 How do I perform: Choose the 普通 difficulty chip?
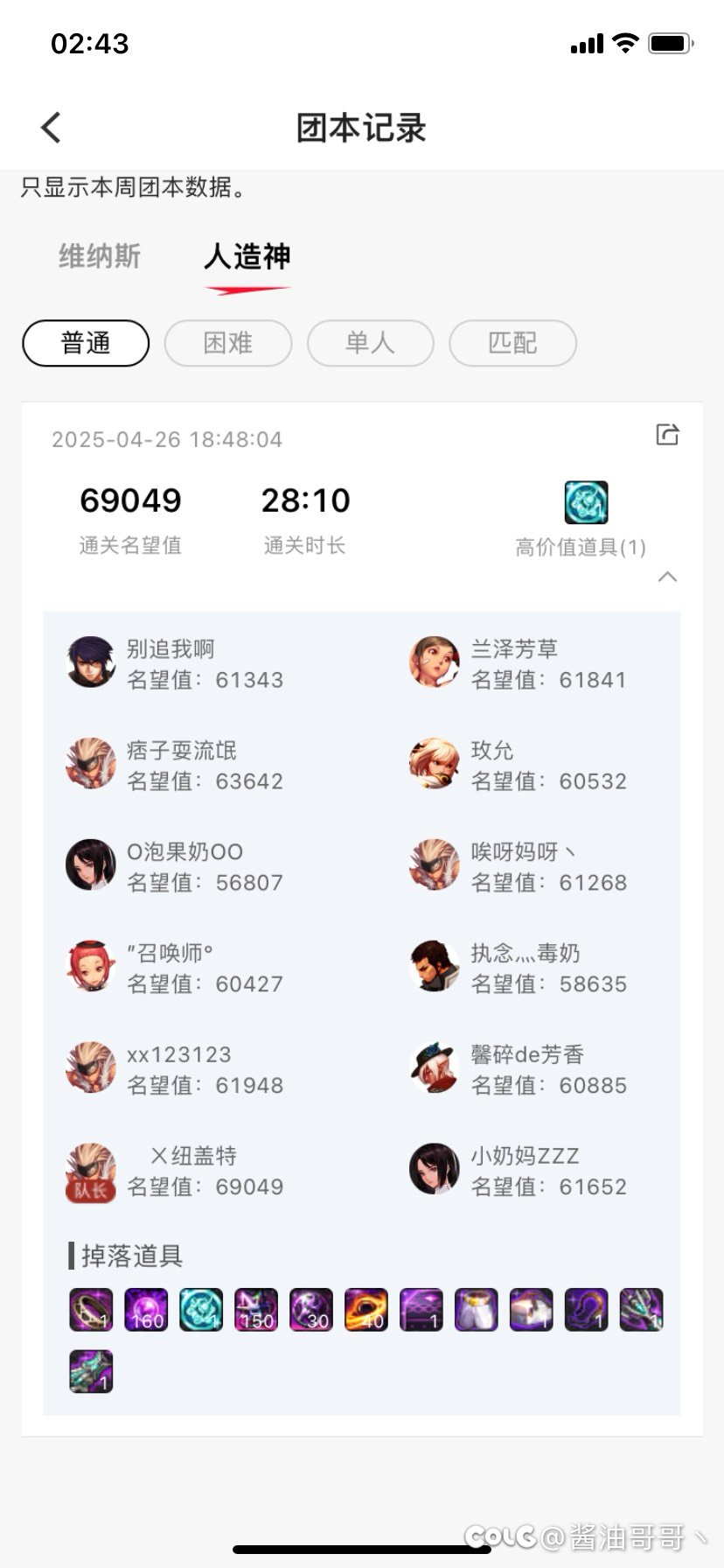pos(86,343)
